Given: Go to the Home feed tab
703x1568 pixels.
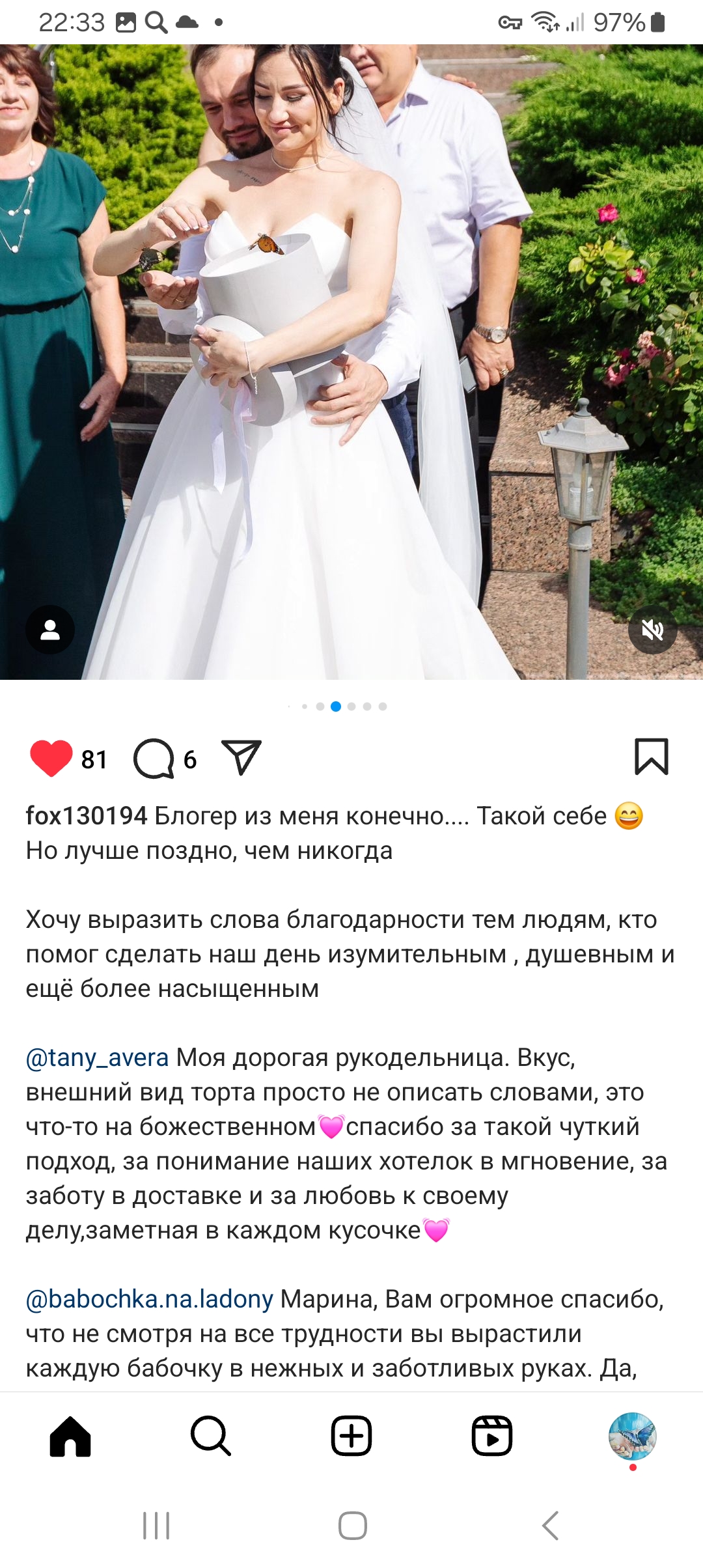Looking at the screenshot, I should (x=70, y=1436).
